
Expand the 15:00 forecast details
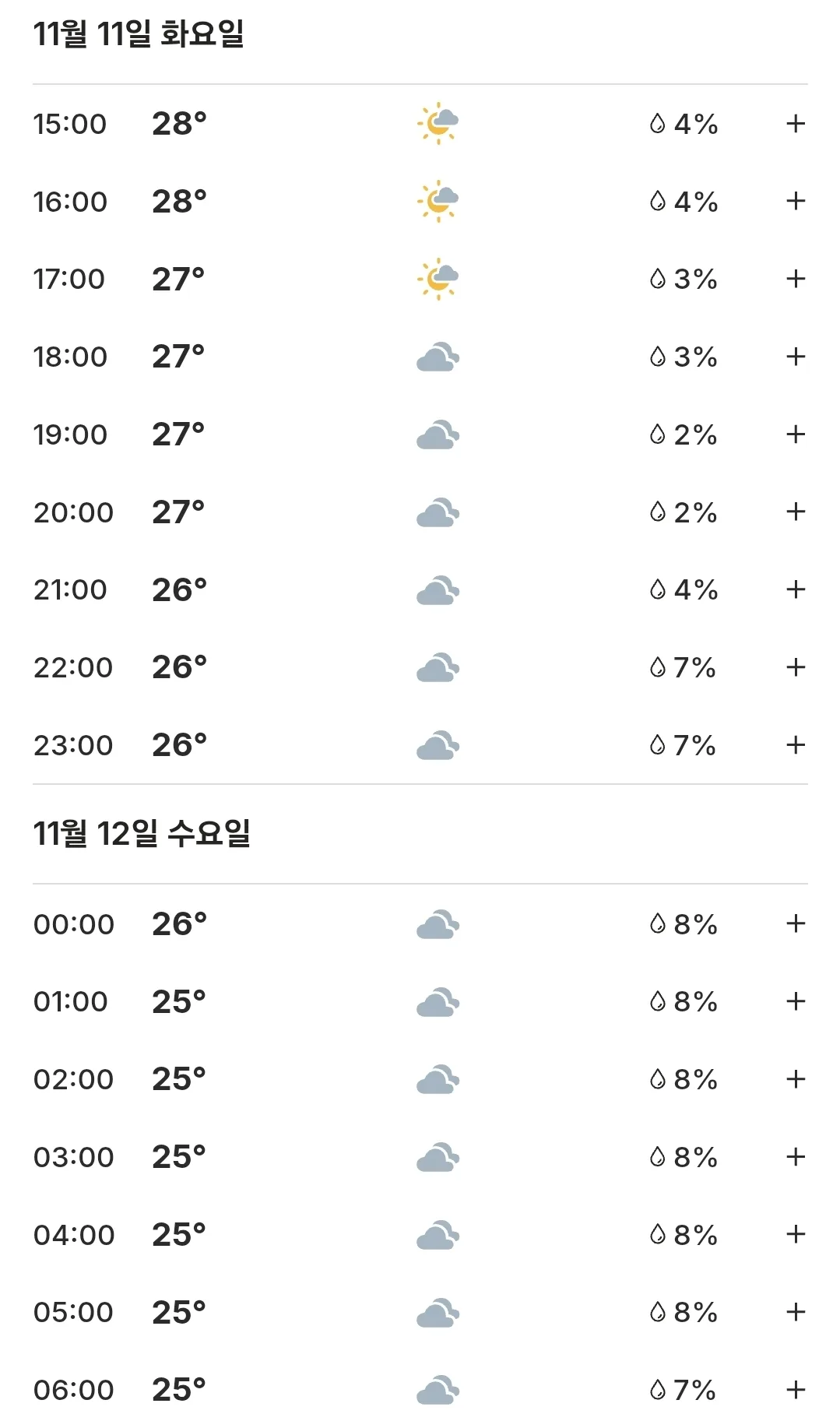pyautogui.click(x=795, y=124)
